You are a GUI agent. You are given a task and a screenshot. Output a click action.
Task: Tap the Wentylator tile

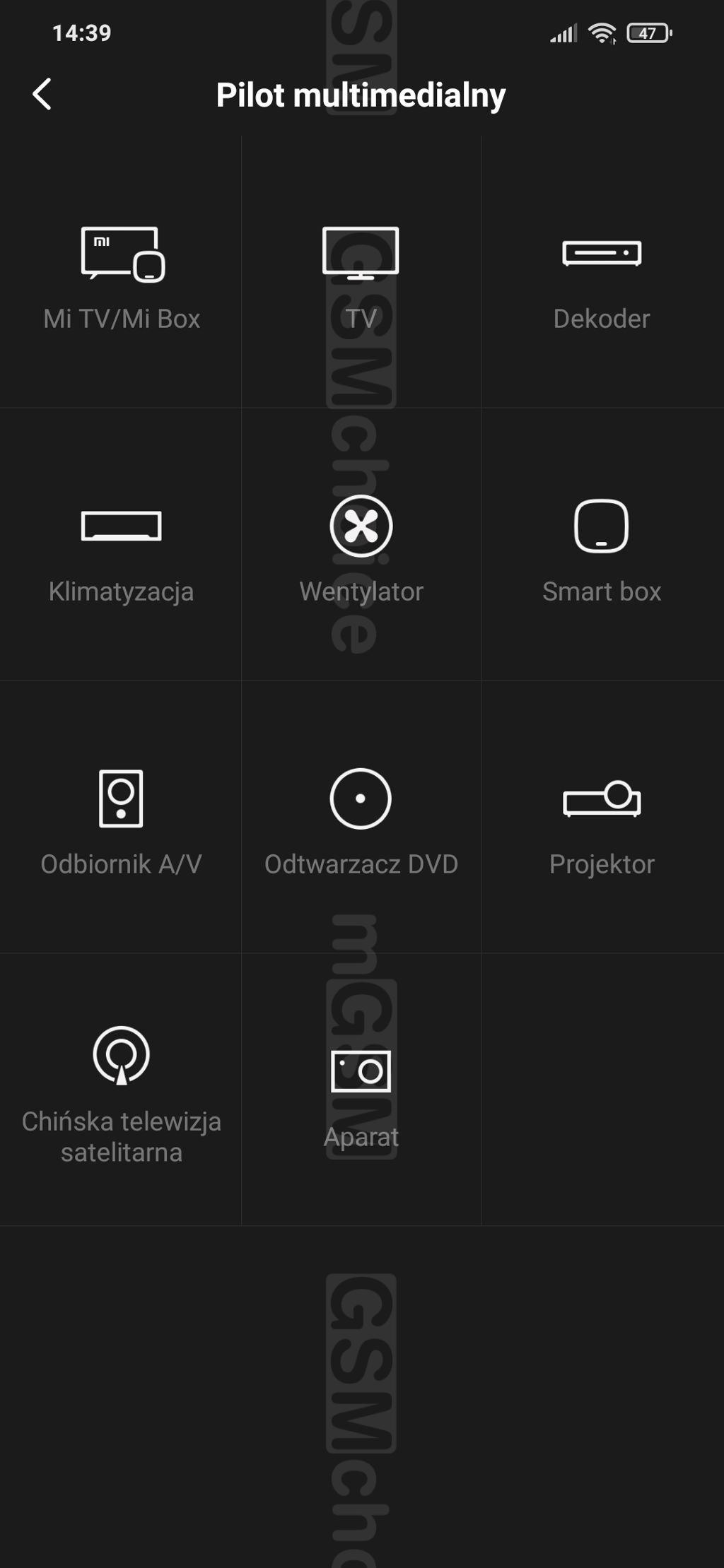[x=361, y=545]
